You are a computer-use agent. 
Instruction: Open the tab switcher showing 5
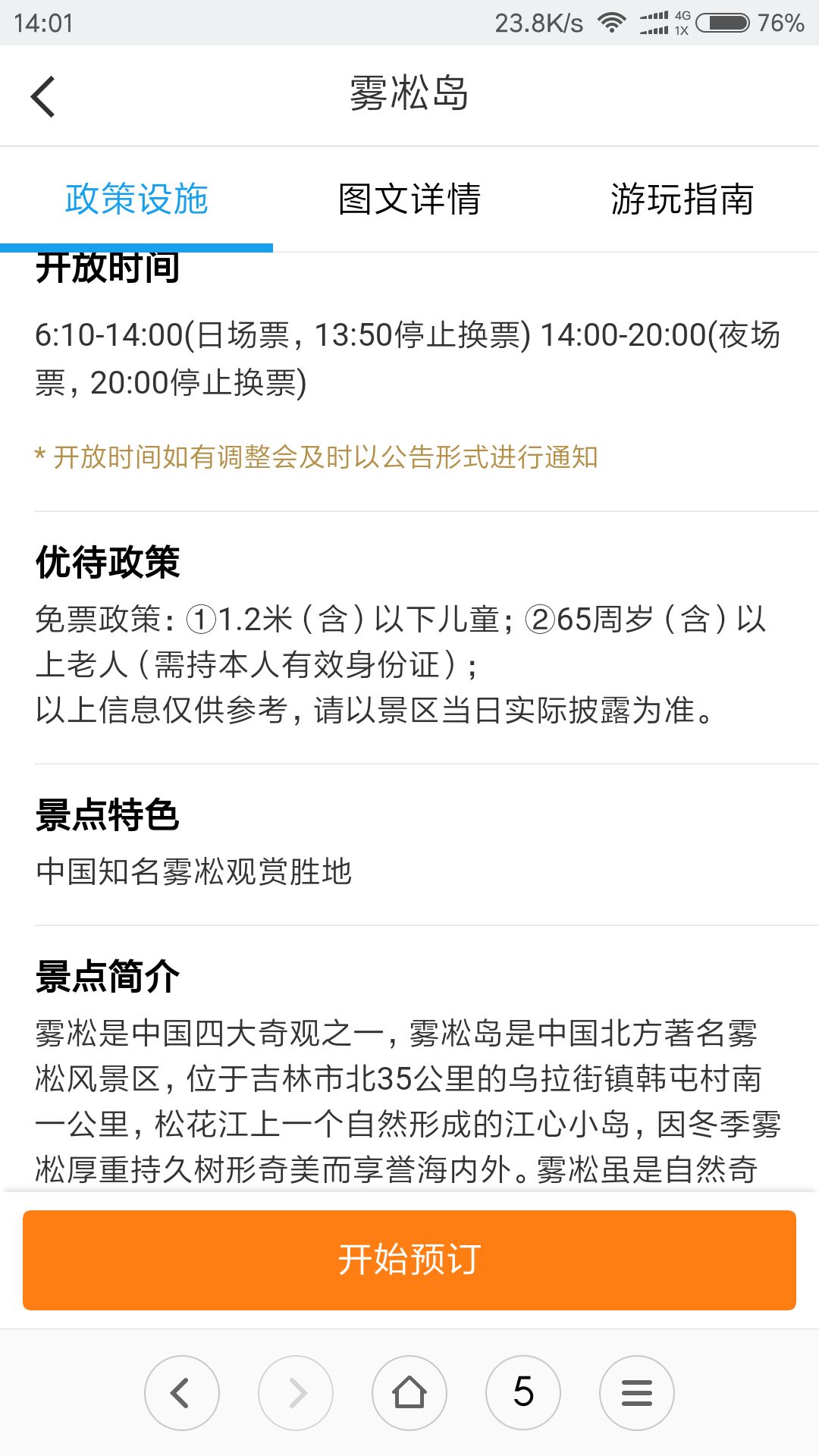[523, 1393]
